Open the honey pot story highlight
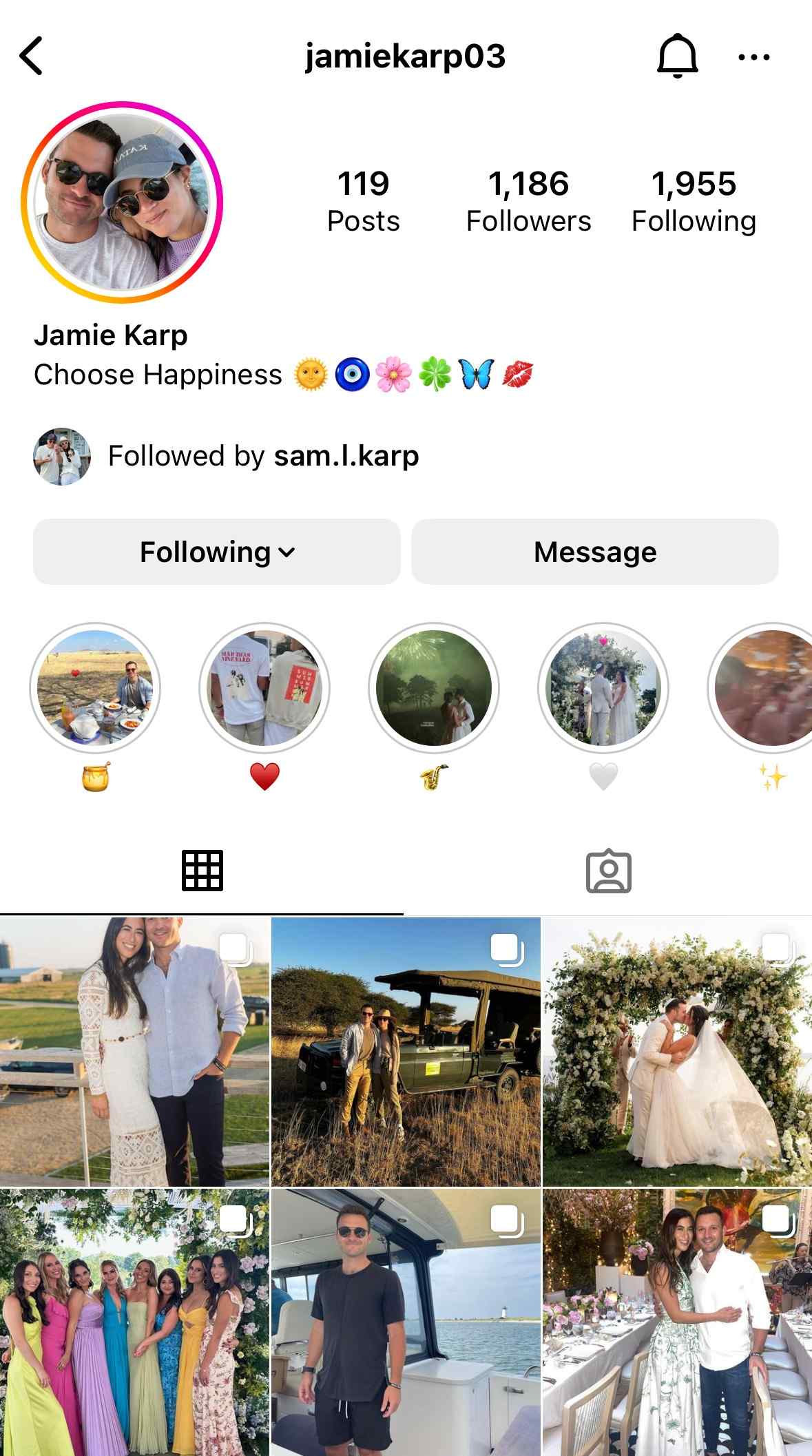Image resolution: width=812 pixels, height=1456 pixels. pyautogui.click(x=95, y=687)
